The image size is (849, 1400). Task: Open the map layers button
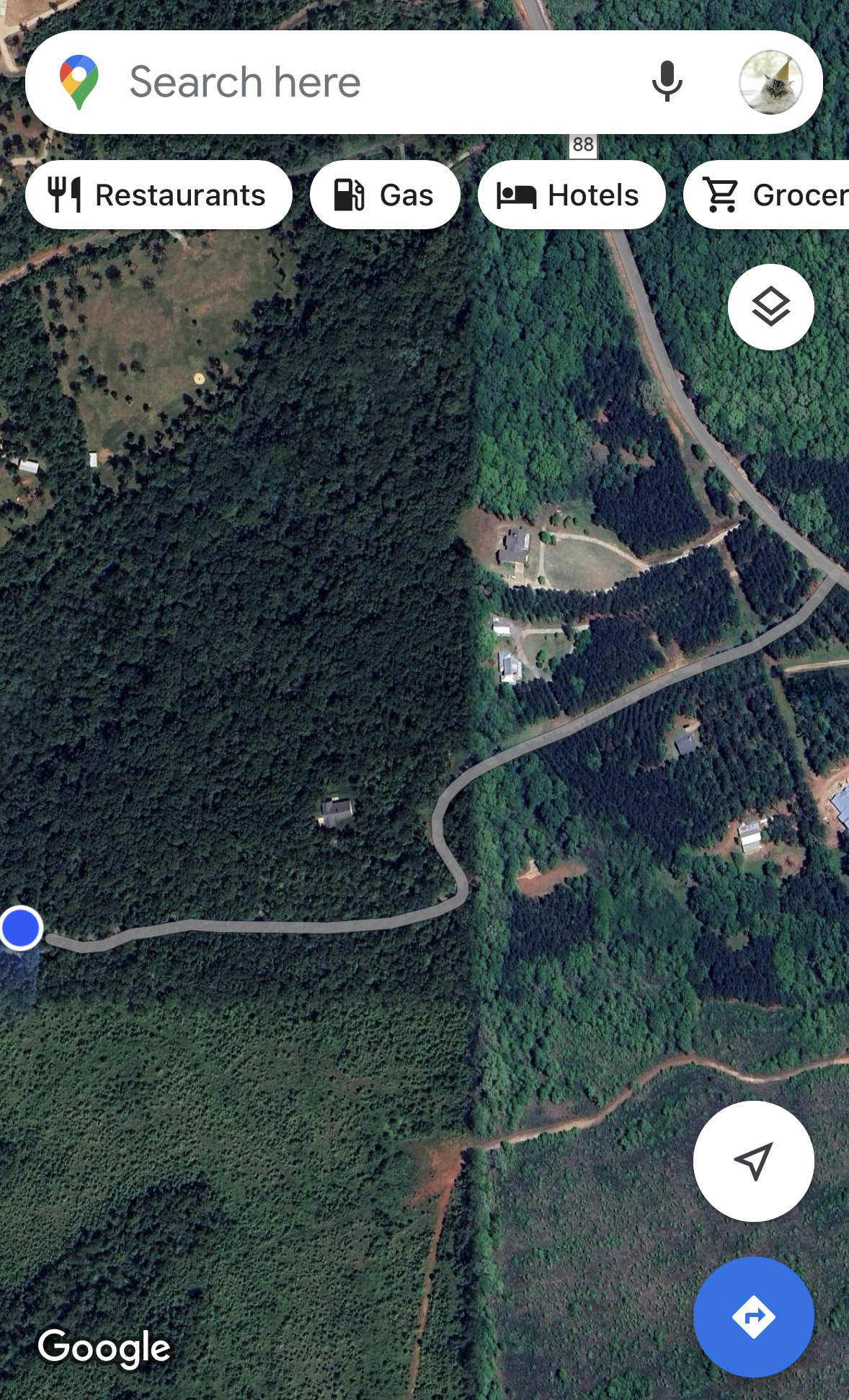click(771, 307)
